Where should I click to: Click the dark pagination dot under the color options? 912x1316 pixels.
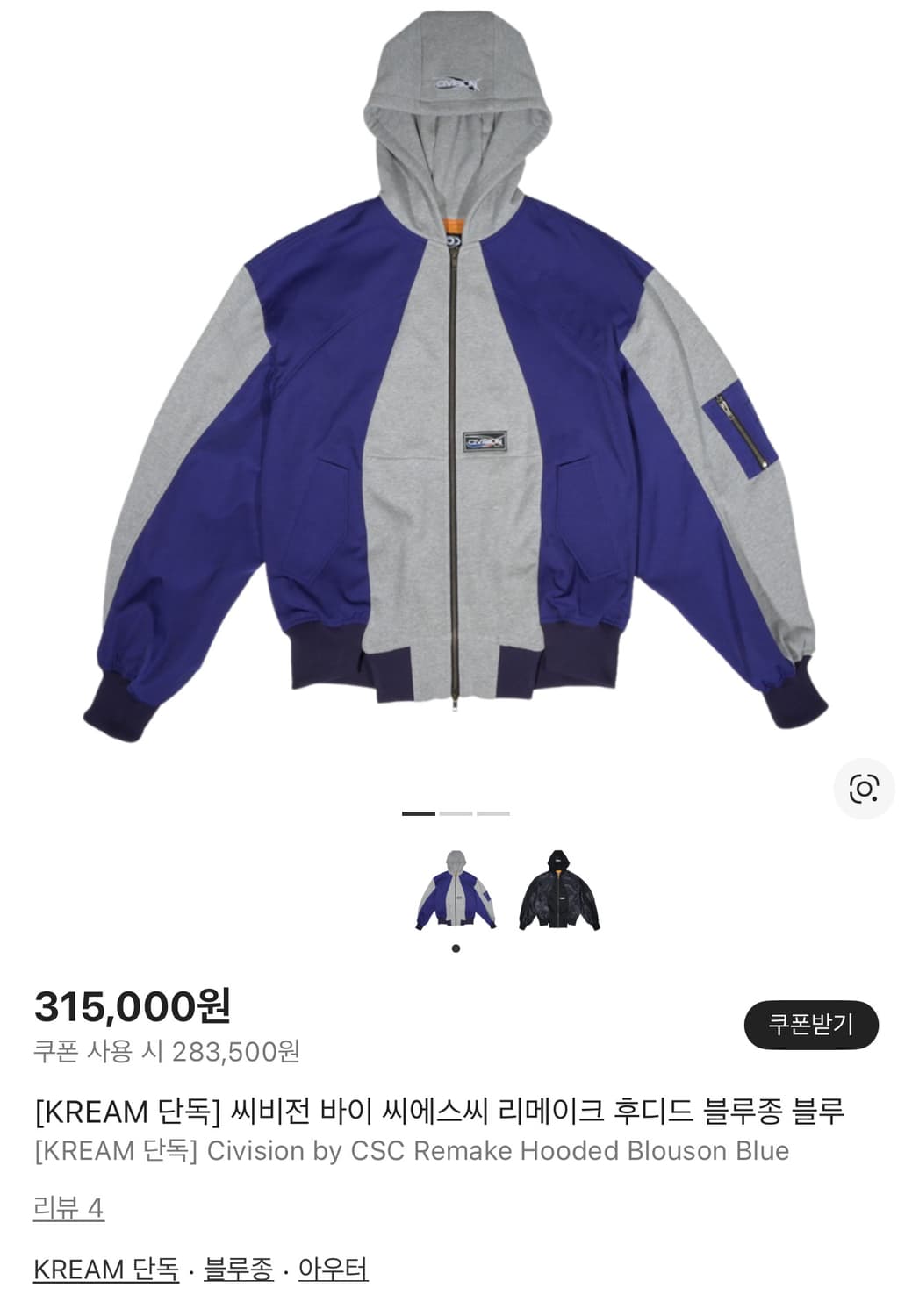coord(456,949)
